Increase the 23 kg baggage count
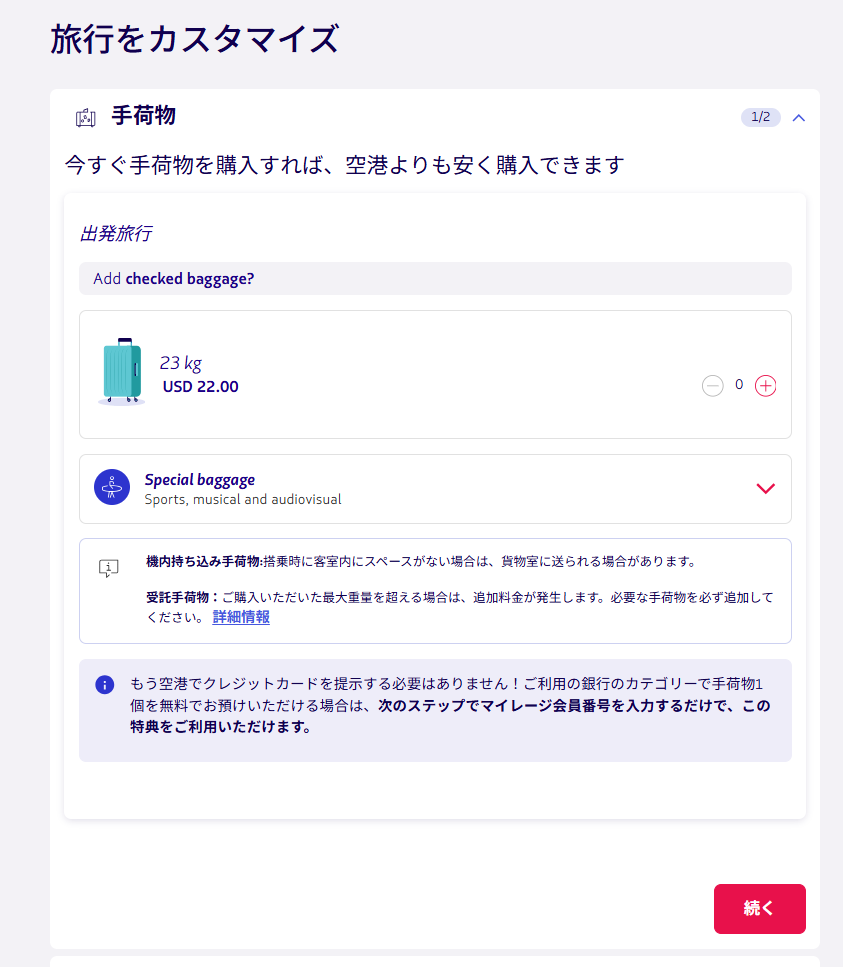The width and height of the screenshot is (843, 967). (766, 385)
